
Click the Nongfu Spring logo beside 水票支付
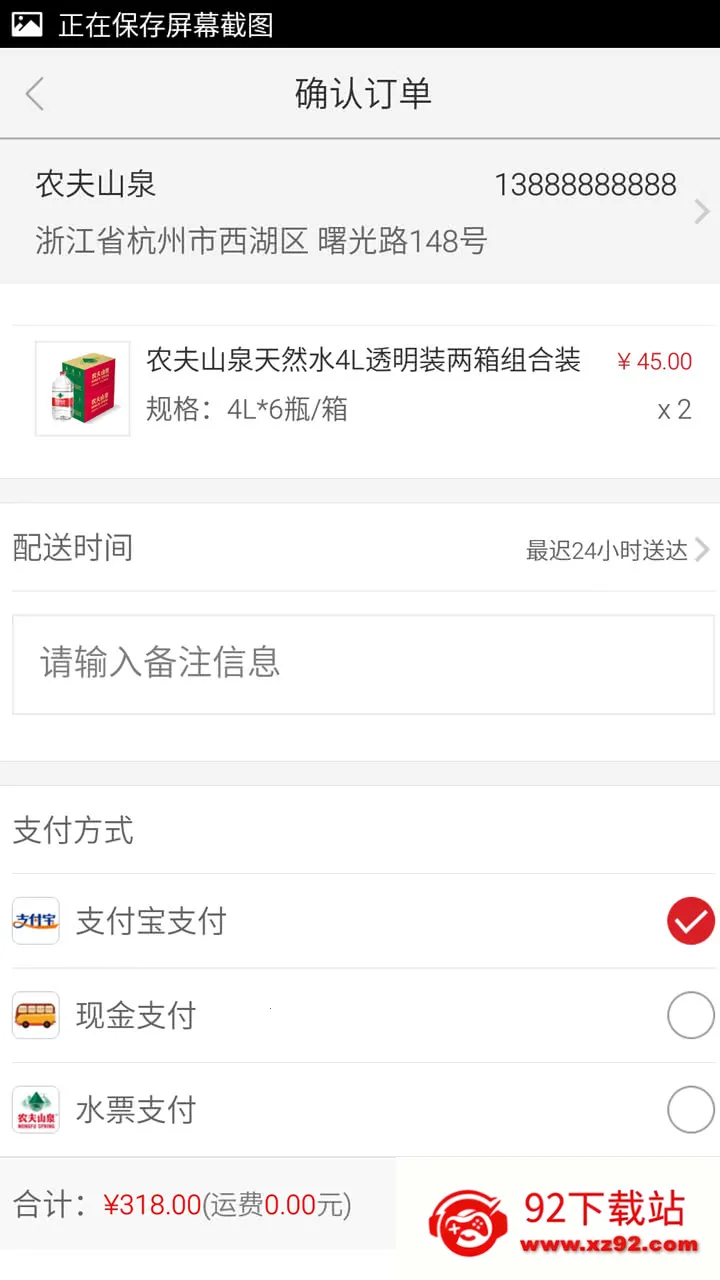coord(35,1109)
